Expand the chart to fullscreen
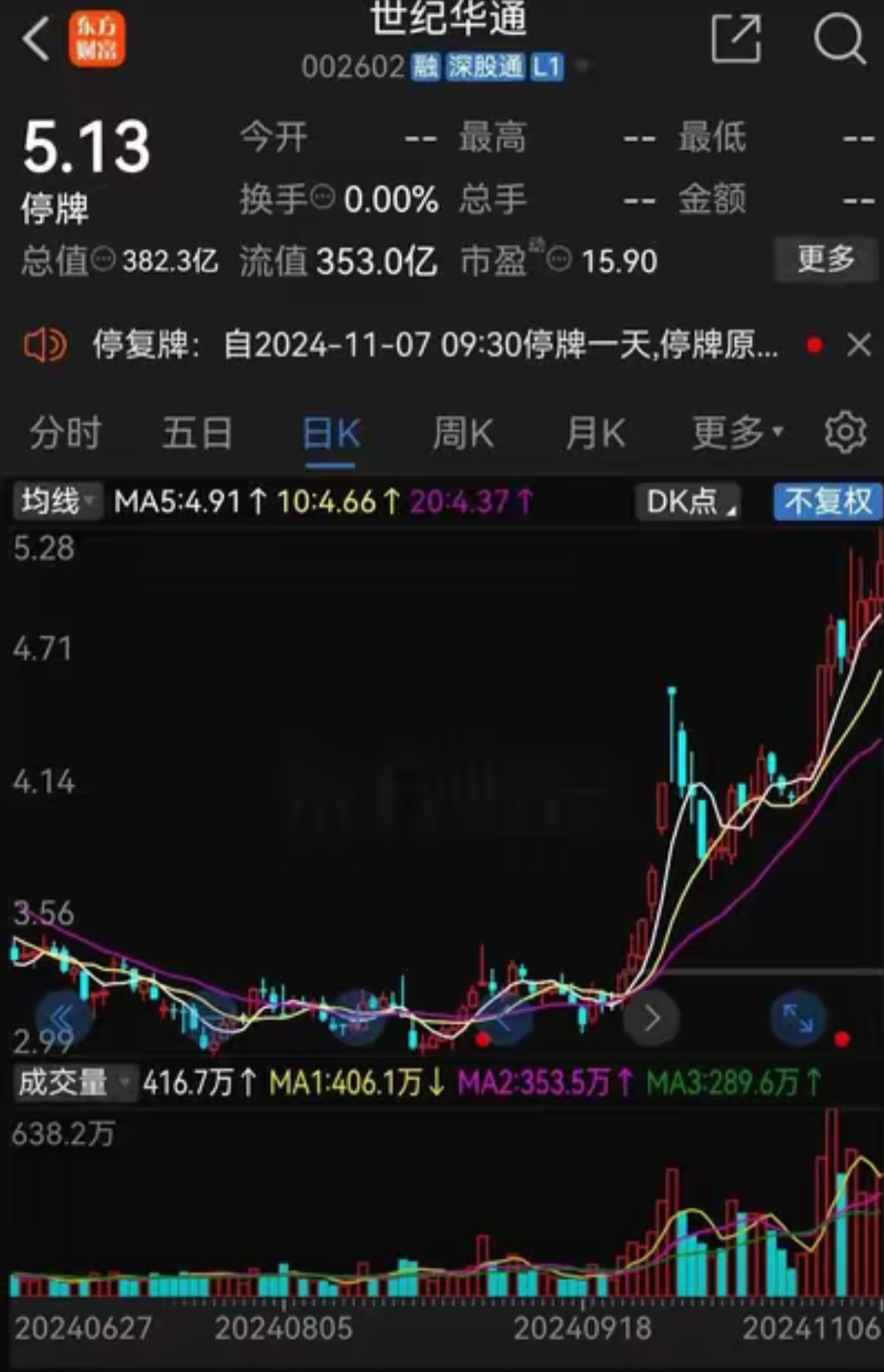884x1372 pixels. 797,1017
